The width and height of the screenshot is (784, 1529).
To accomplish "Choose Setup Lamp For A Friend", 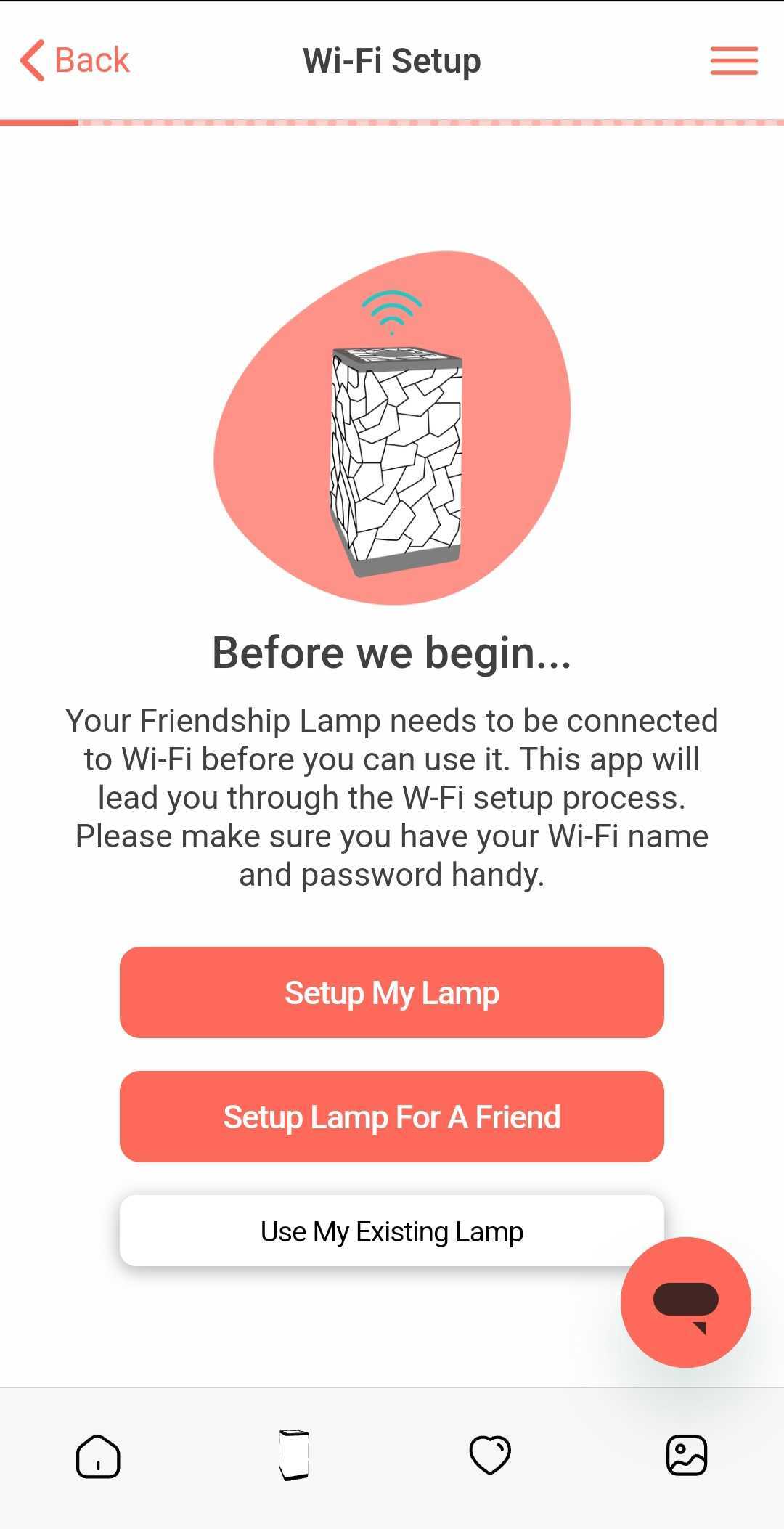I will 392,1117.
